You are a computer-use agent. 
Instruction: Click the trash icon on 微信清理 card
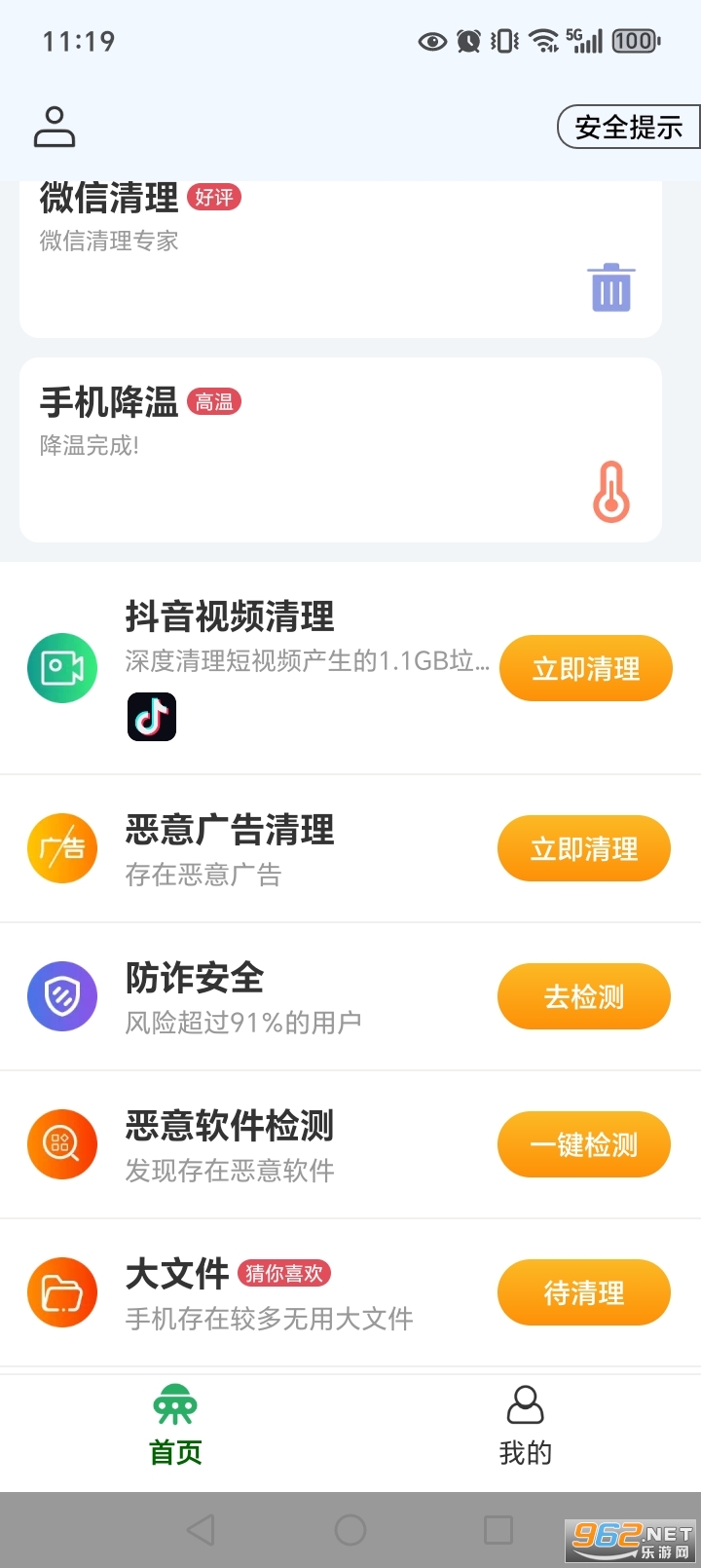coord(610,288)
